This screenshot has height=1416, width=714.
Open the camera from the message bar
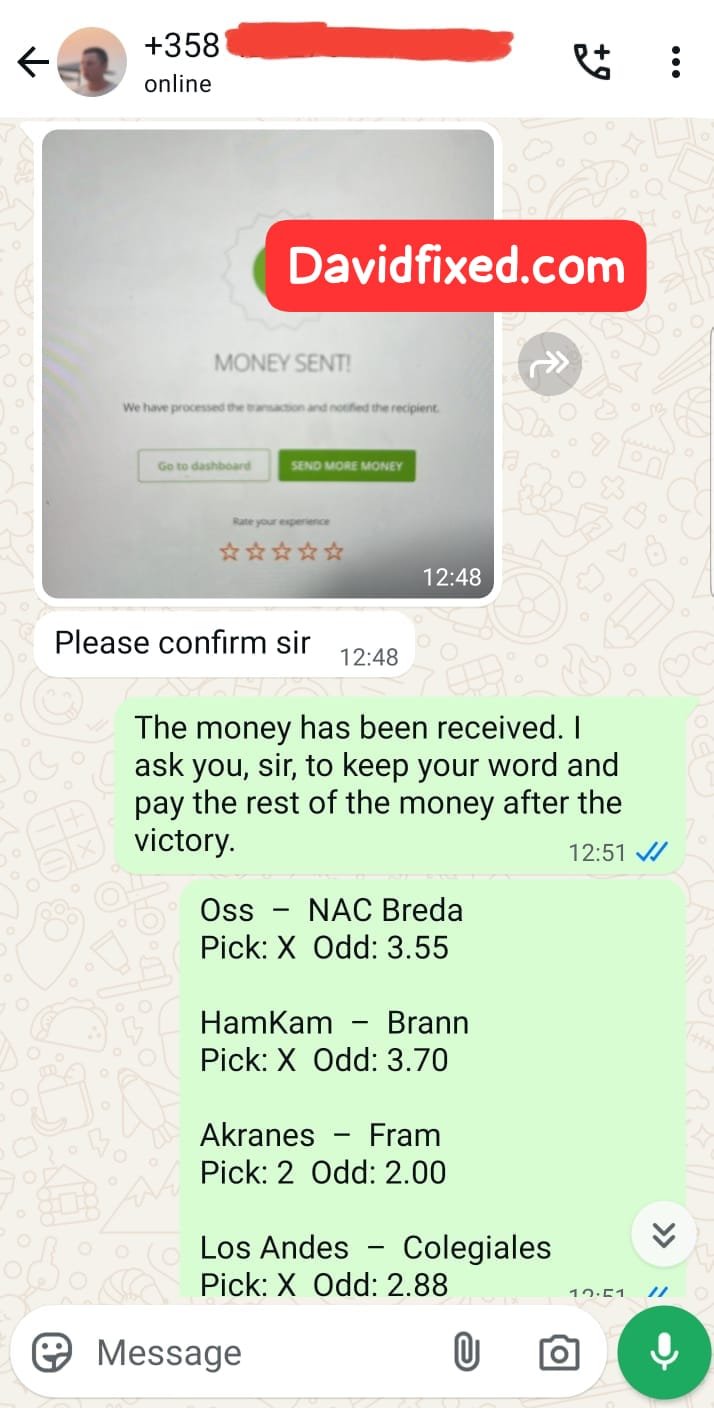pos(559,1353)
